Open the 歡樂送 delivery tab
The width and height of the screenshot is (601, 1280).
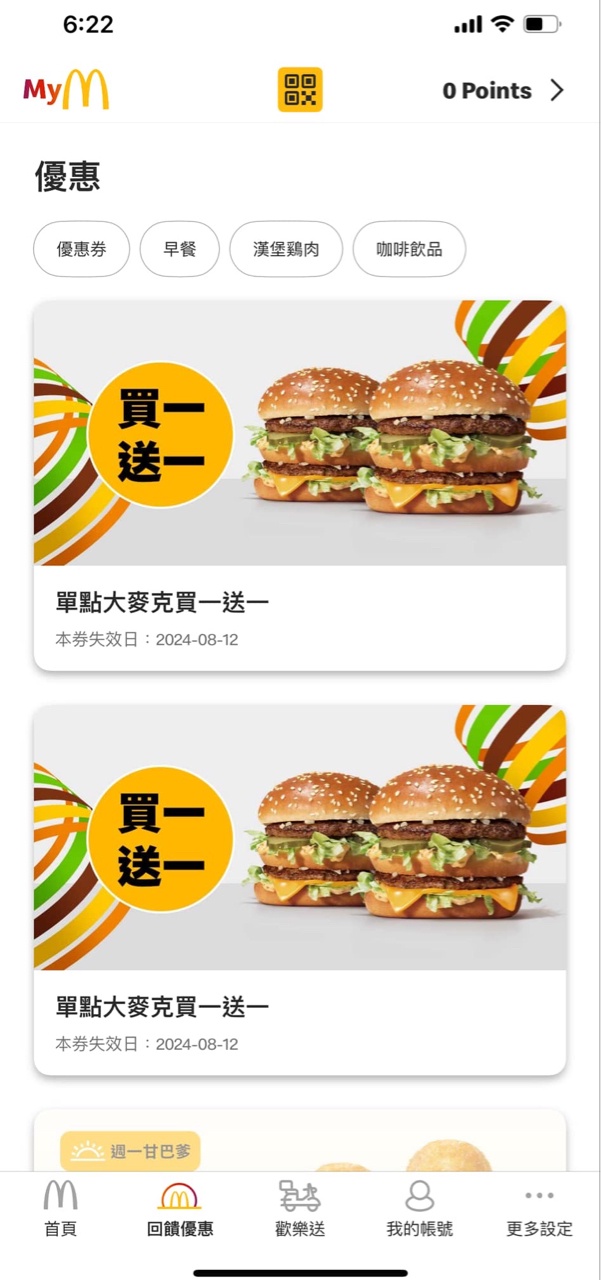pyautogui.click(x=300, y=1208)
